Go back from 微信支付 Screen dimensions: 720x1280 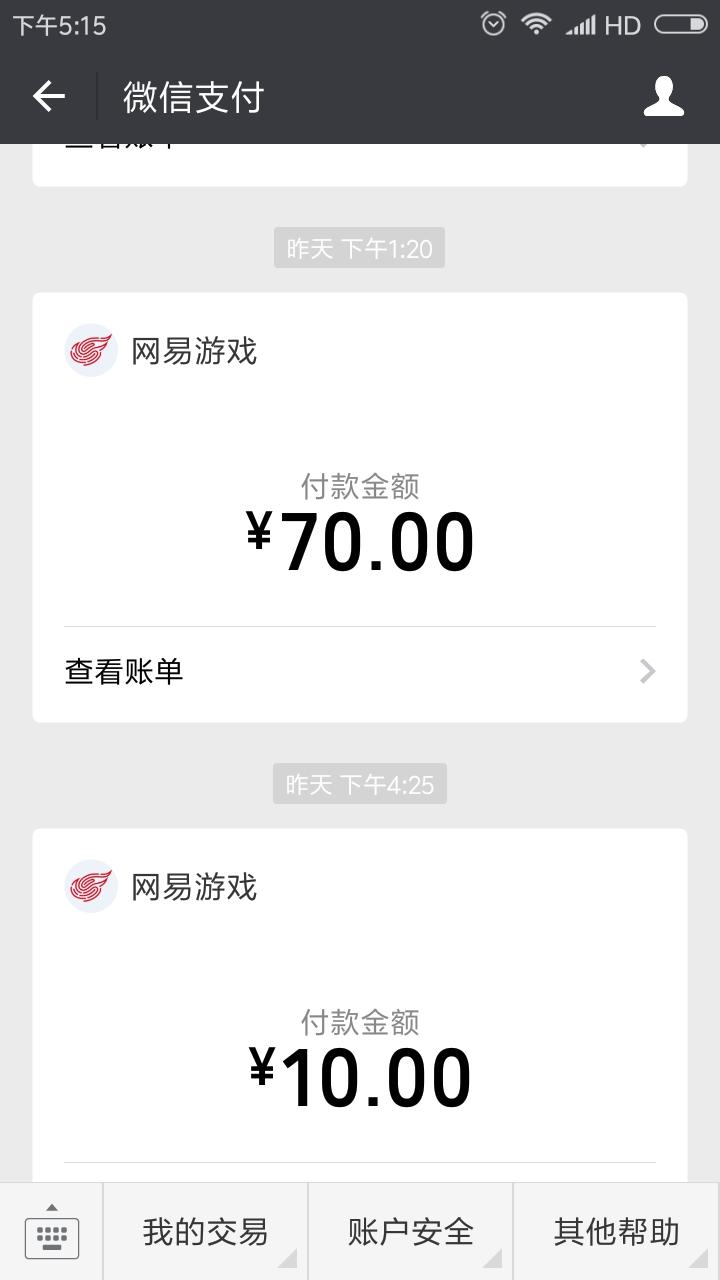tap(48, 97)
